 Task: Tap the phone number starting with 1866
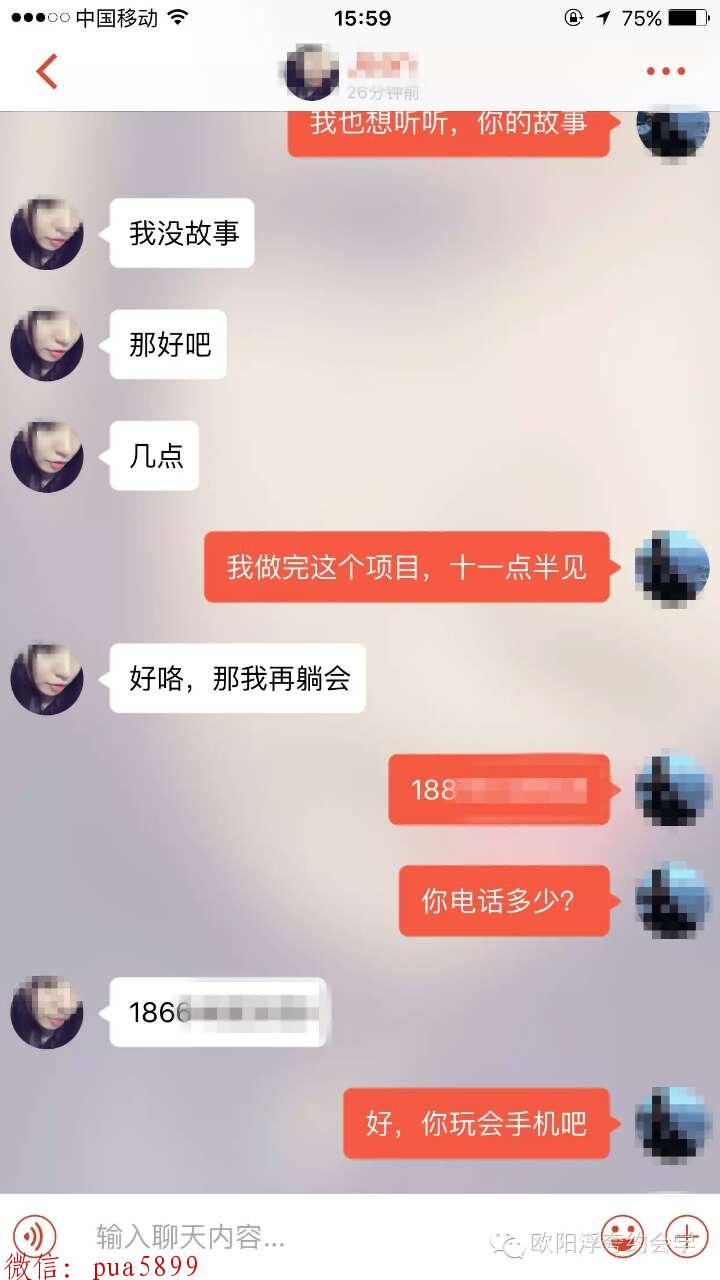tap(217, 1012)
